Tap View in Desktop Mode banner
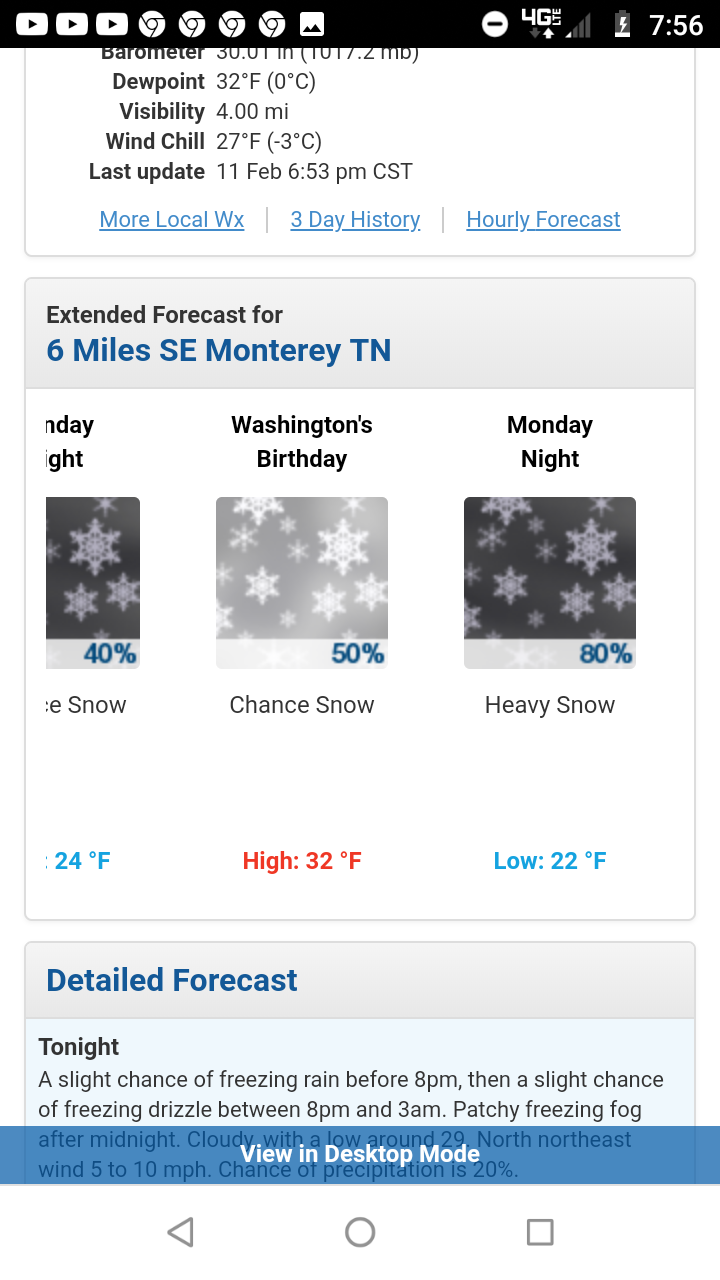 (360, 1154)
